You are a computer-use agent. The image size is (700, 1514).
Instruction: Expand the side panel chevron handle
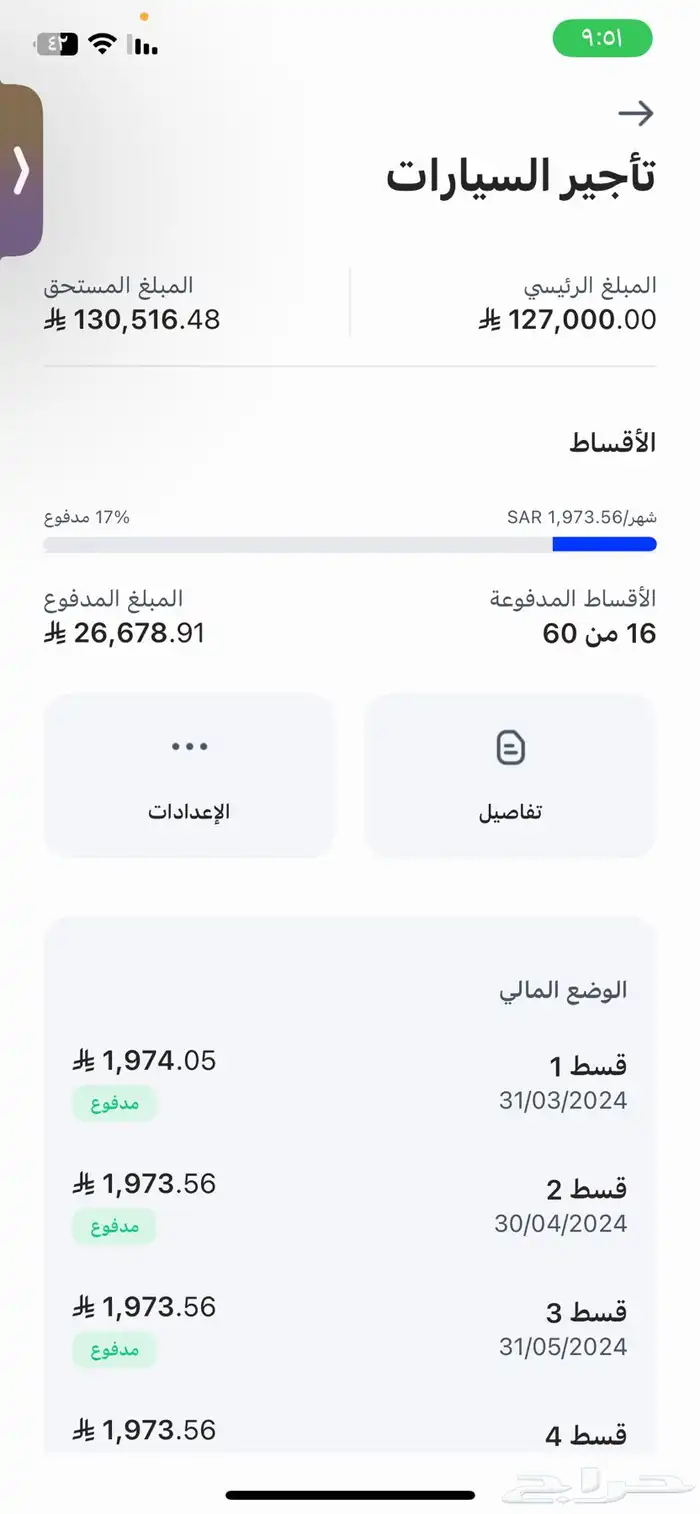pyautogui.click(x=20, y=170)
